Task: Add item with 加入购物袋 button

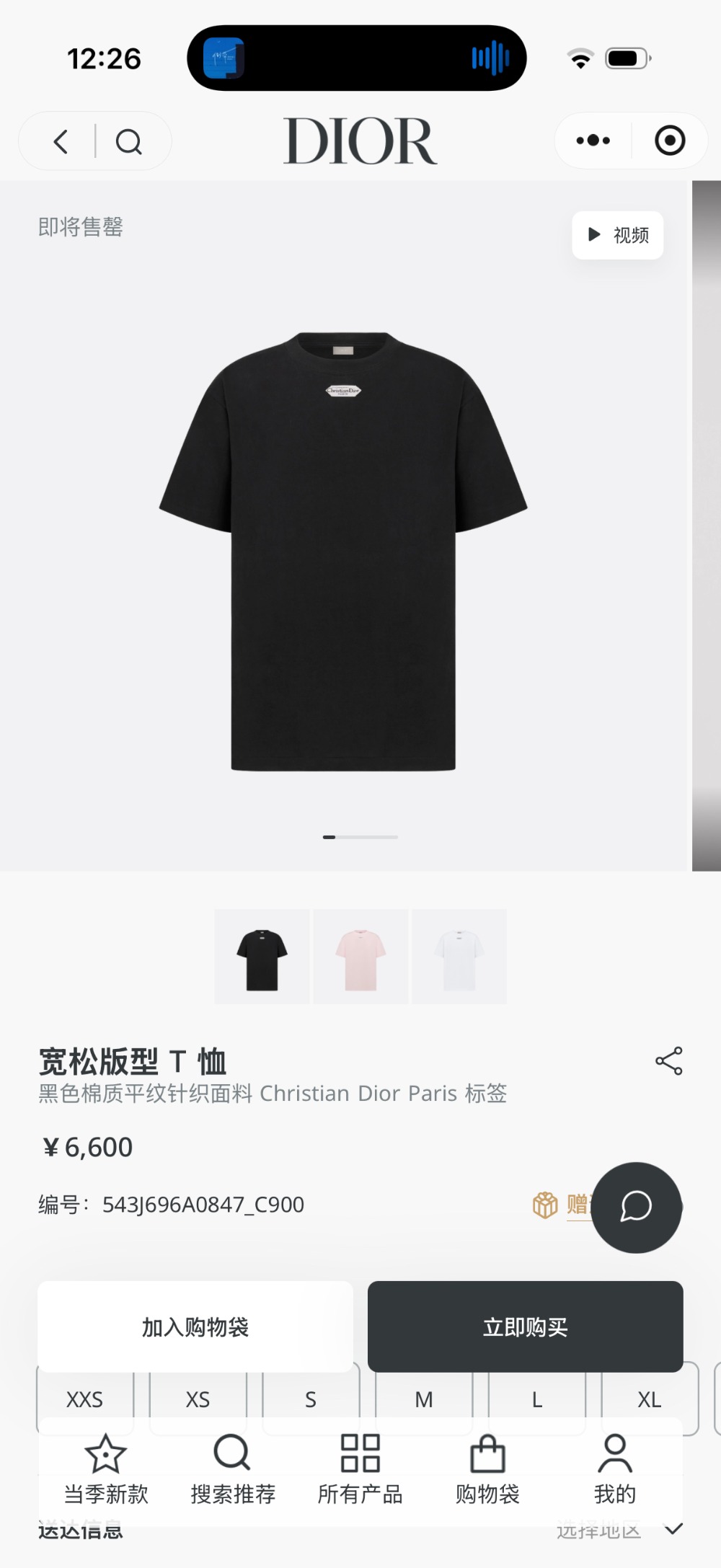Action: tap(195, 1326)
